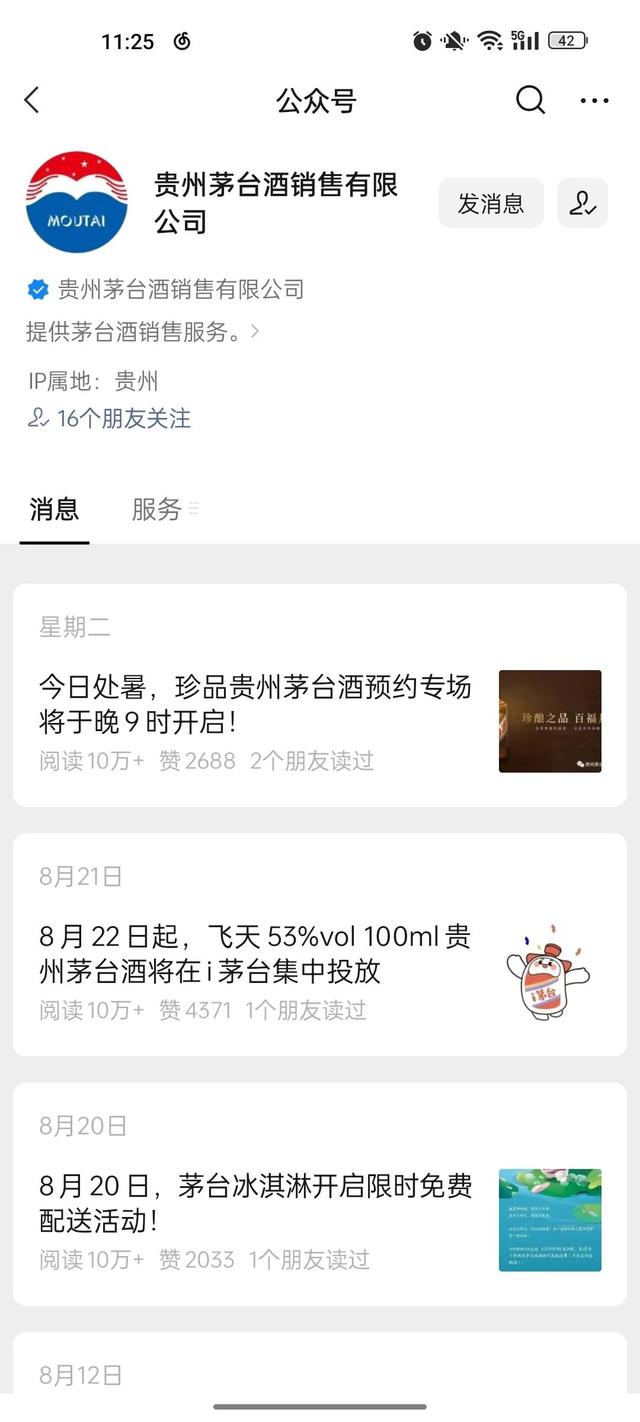This screenshot has height=1422, width=640.
Task: Switch to the 消息 tab
Action: [x=54, y=509]
